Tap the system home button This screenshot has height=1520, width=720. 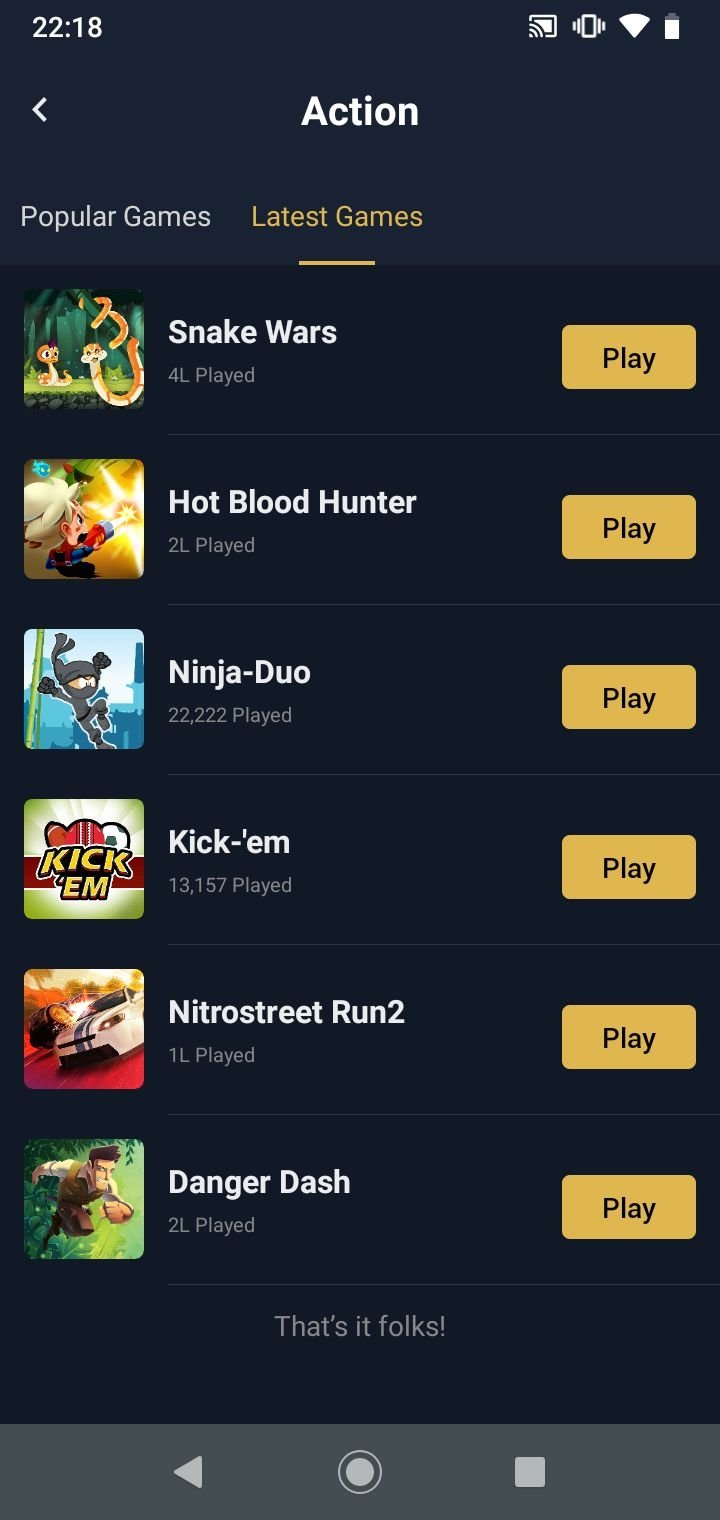tap(360, 1472)
